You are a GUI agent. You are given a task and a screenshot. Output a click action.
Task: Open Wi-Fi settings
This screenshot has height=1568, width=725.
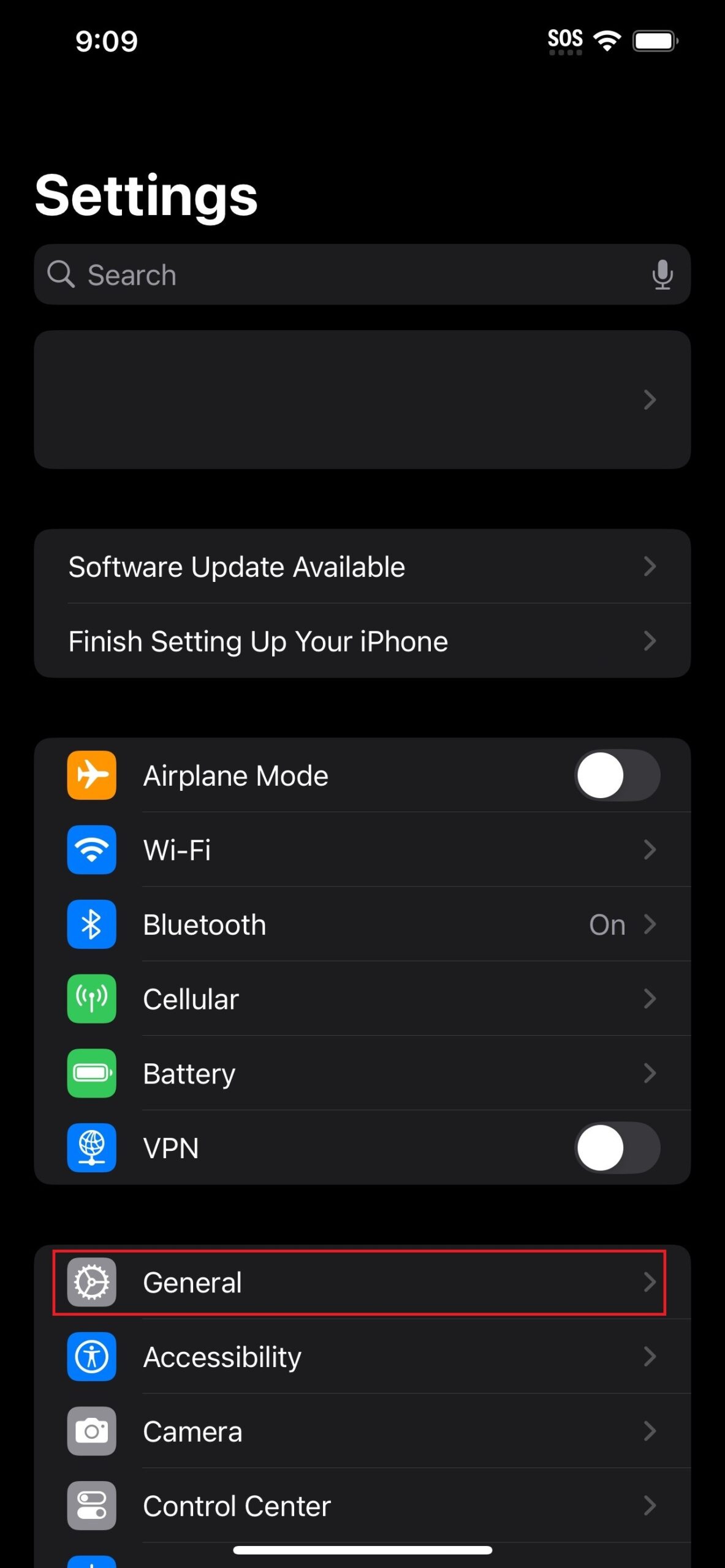pos(362,850)
